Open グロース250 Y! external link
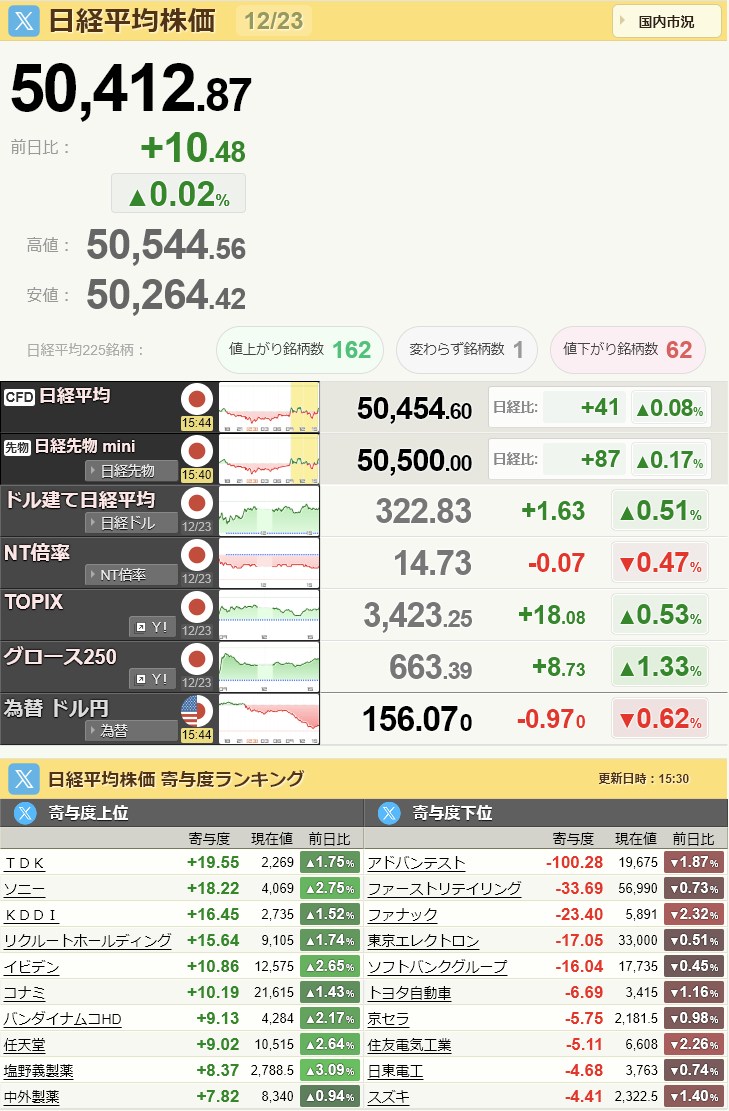The height and width of the screenshot is (1111, 729). tap(152, 678)
